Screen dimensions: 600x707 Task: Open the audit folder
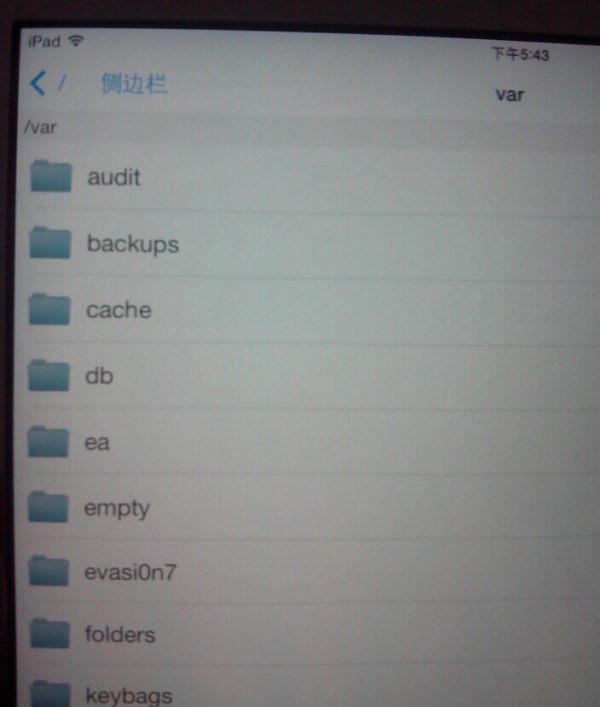113,178
